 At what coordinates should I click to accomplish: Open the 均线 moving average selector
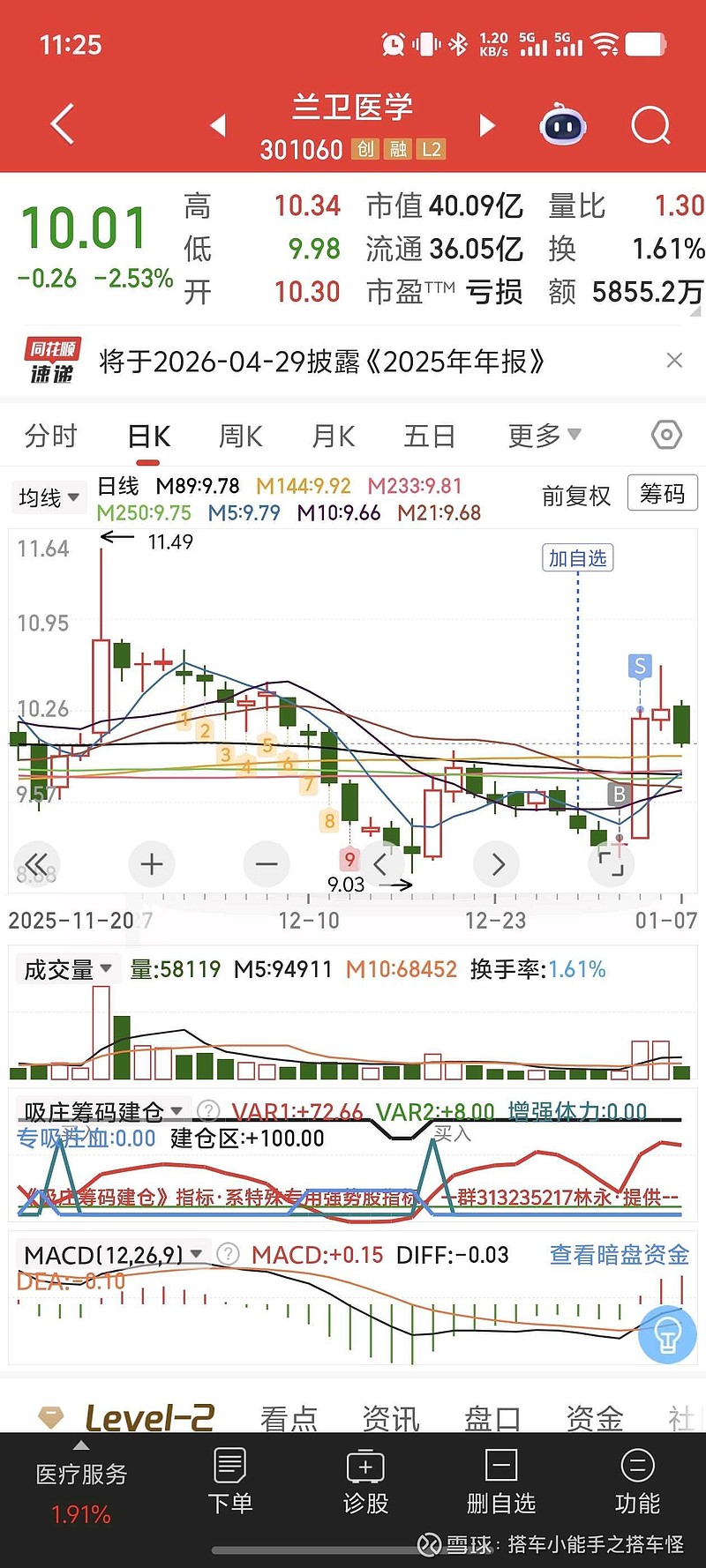pyautogui.click(x=48, y=497)
